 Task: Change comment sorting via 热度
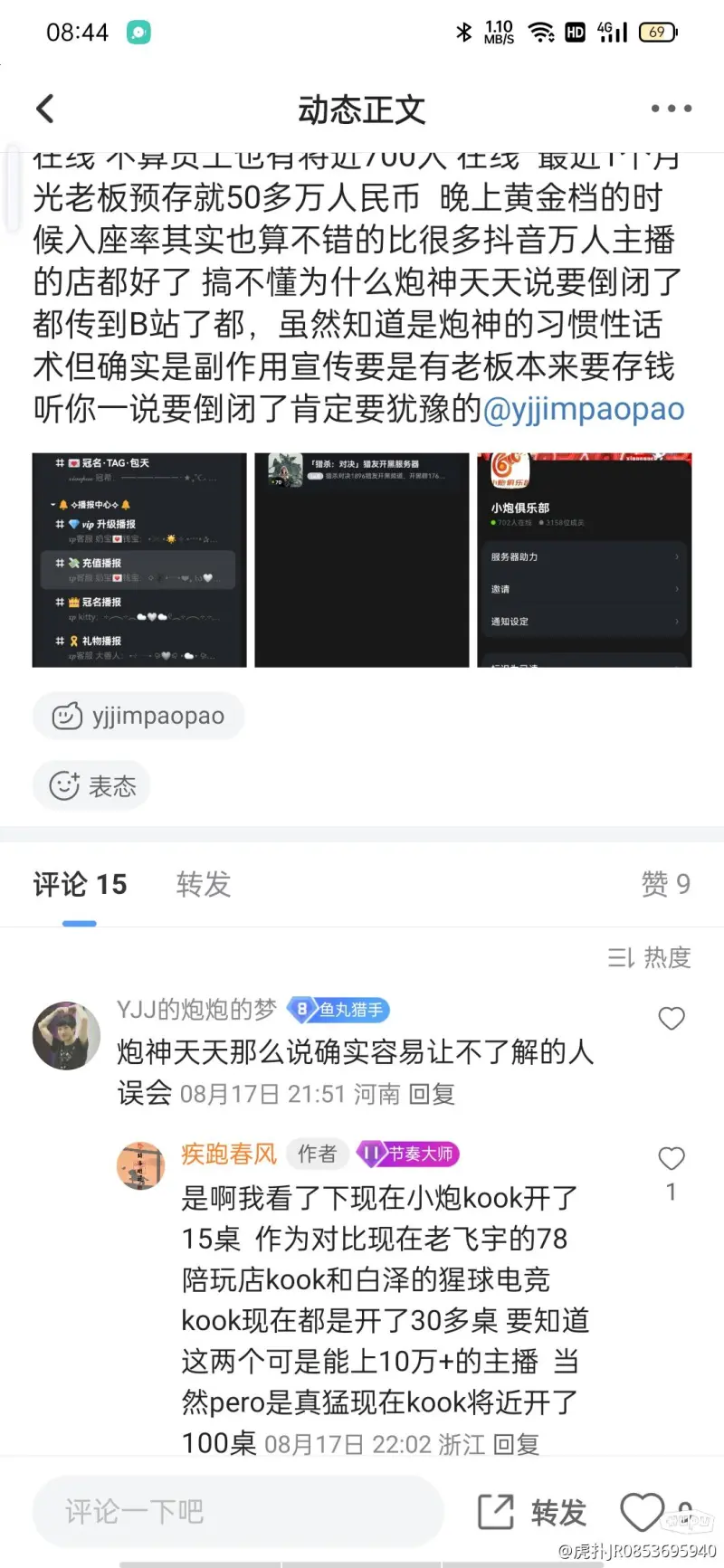(650, 957)
